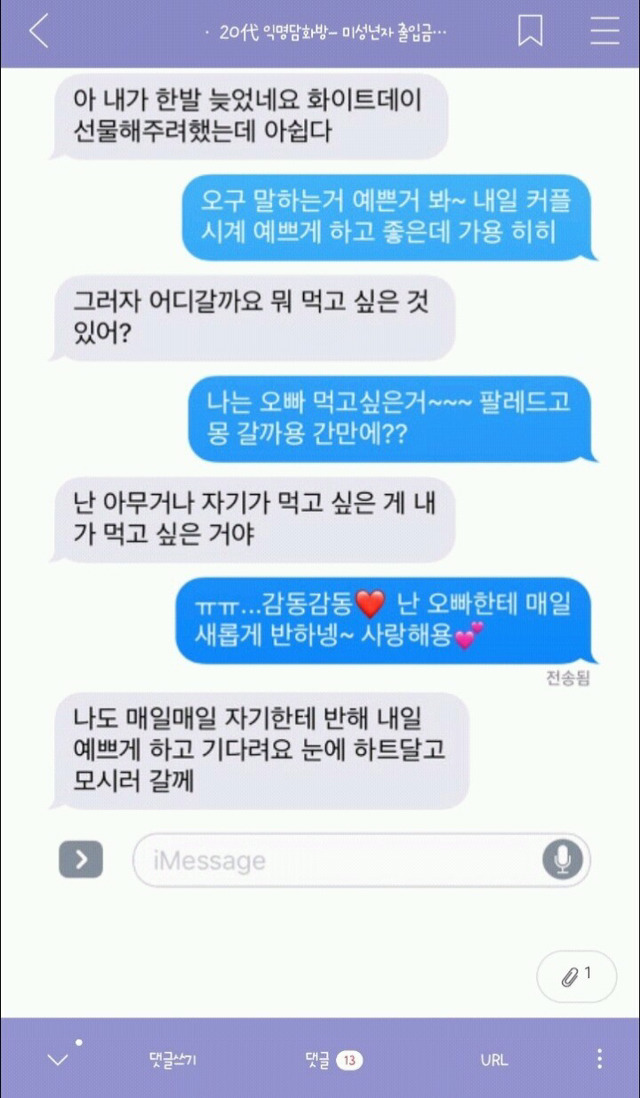
Task: Bookmark this post
Action: click(x=530, y=33)
